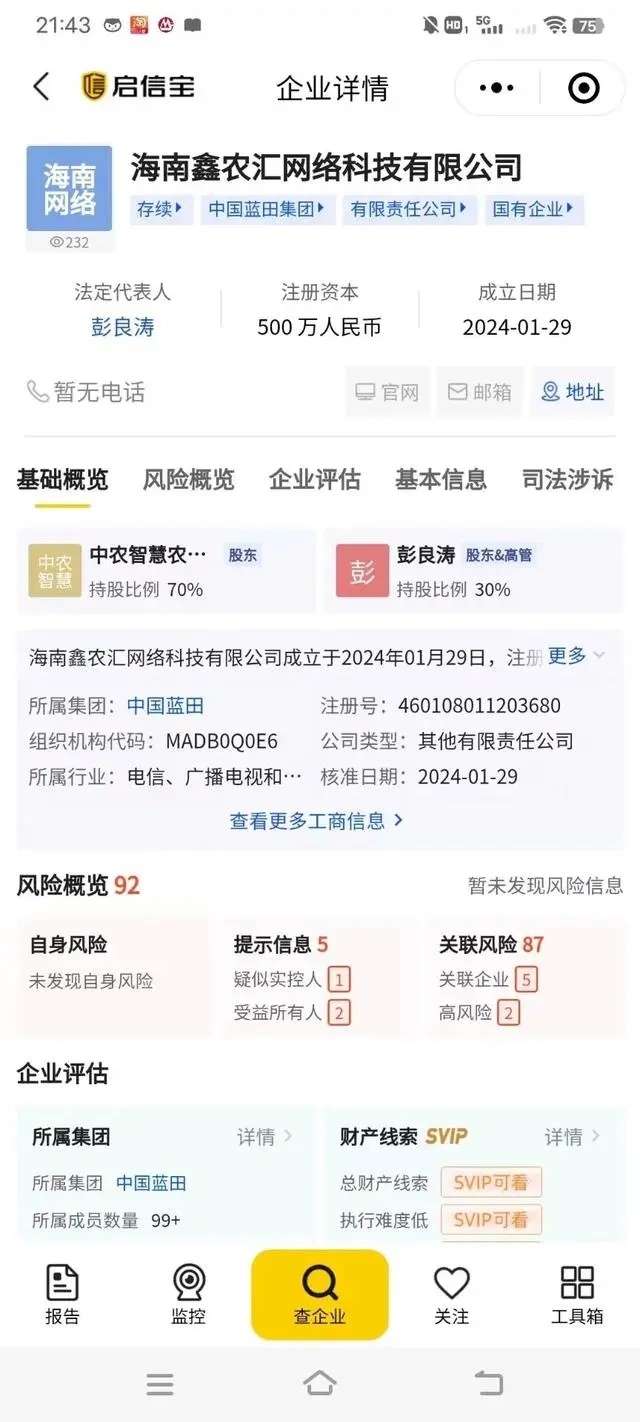Close the mini program with the circle icon
The image size is (640, 1422).
[583, 88]
